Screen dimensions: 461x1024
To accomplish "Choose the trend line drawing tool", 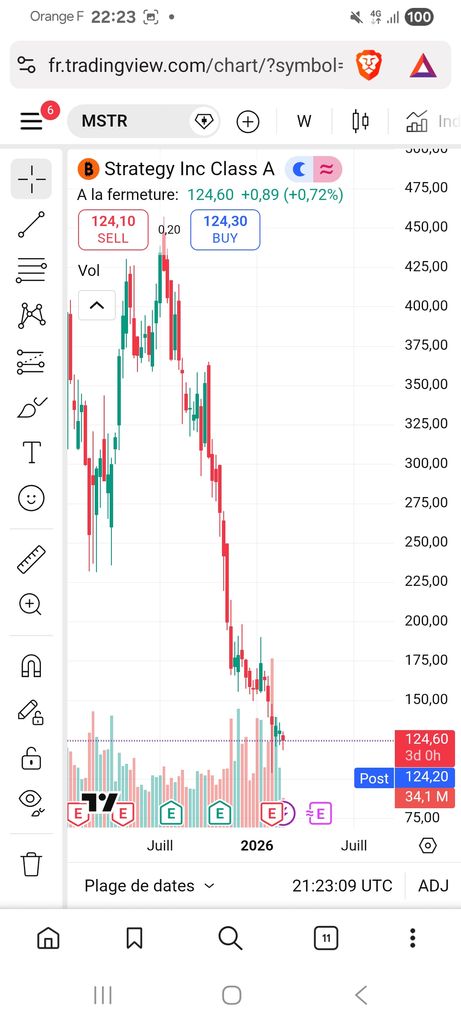I will (31, 224).
